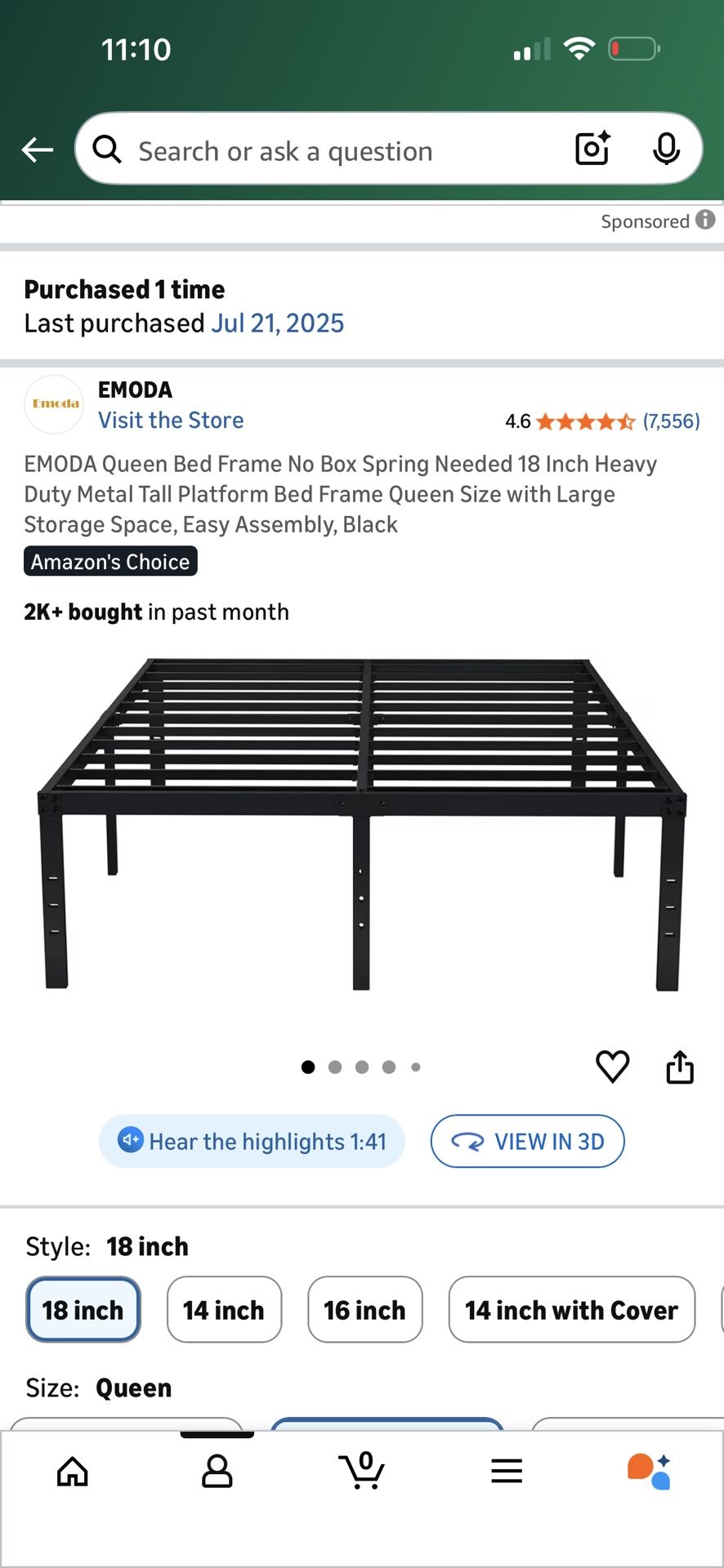Share the product using share icon

point(679,1067)
